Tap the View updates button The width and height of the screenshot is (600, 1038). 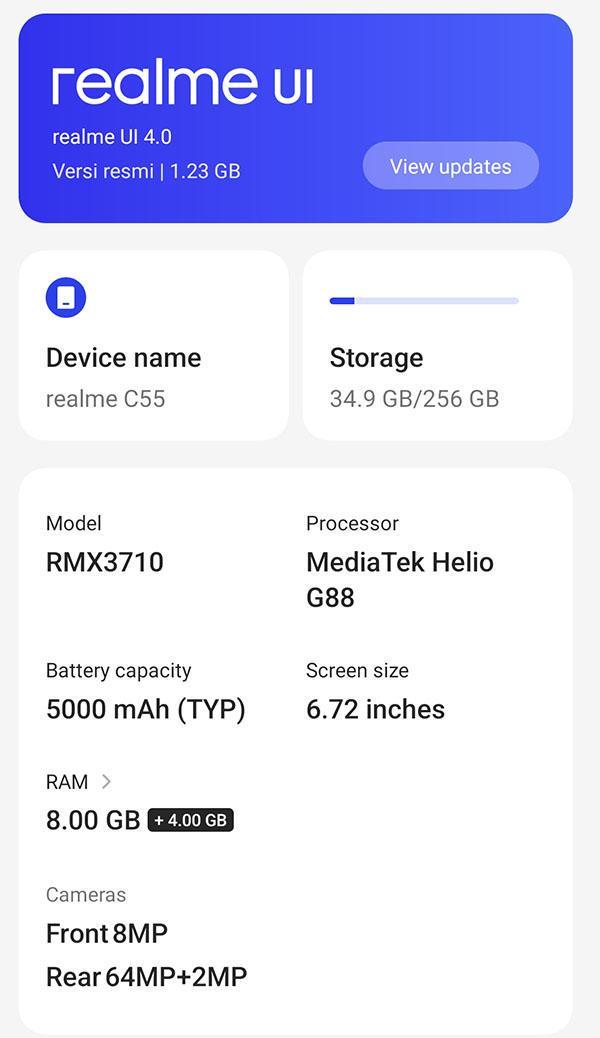(450, 166)
